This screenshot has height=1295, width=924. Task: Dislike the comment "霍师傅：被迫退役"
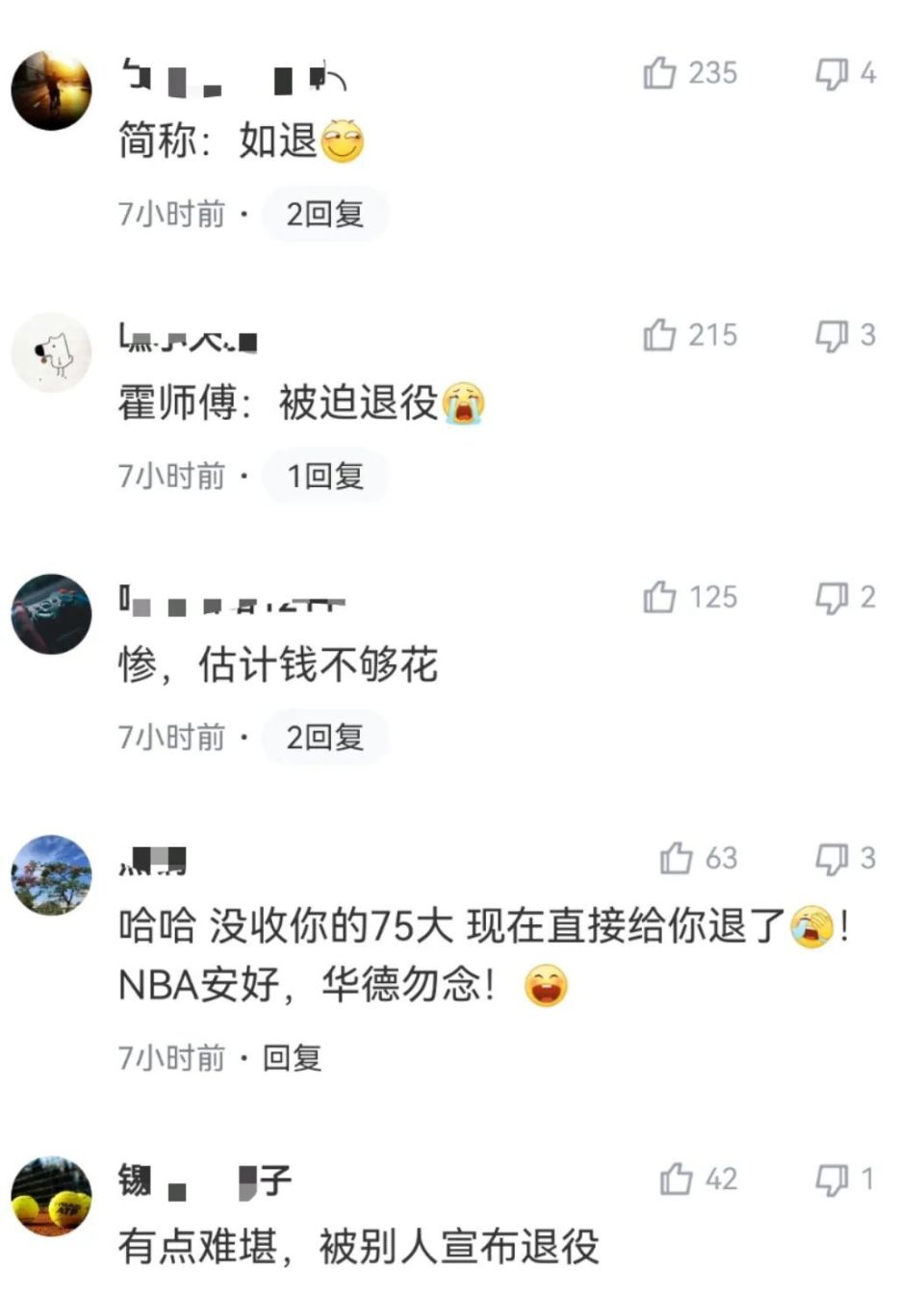point(832,335)
